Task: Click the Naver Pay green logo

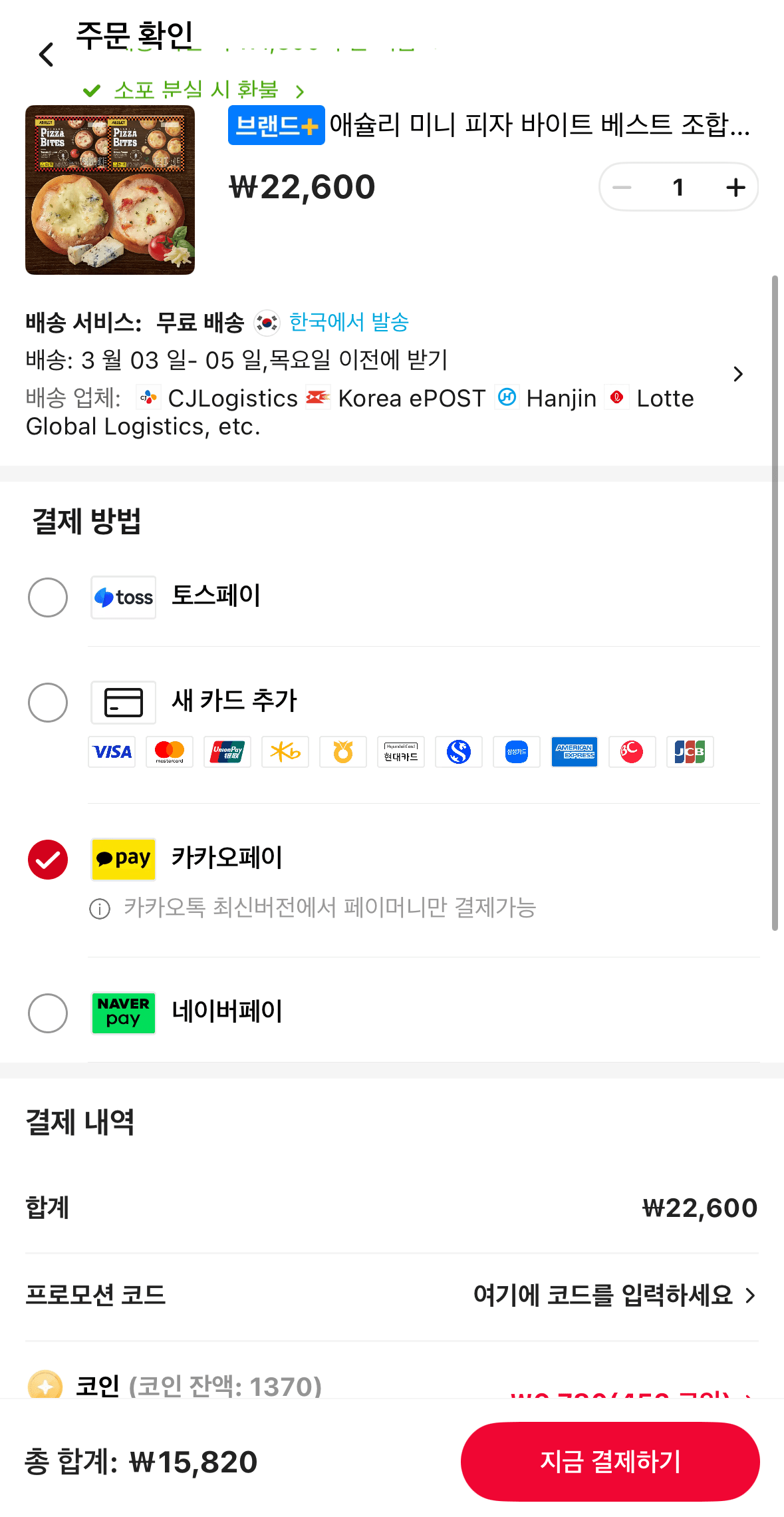Action: [123, 1013]
